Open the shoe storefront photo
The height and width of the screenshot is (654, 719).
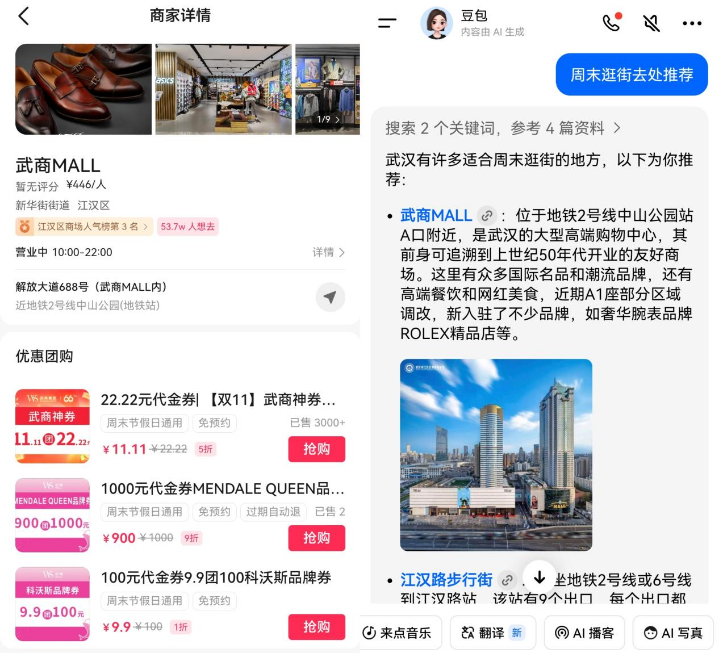pyautogui.click(x=83, y=89)
